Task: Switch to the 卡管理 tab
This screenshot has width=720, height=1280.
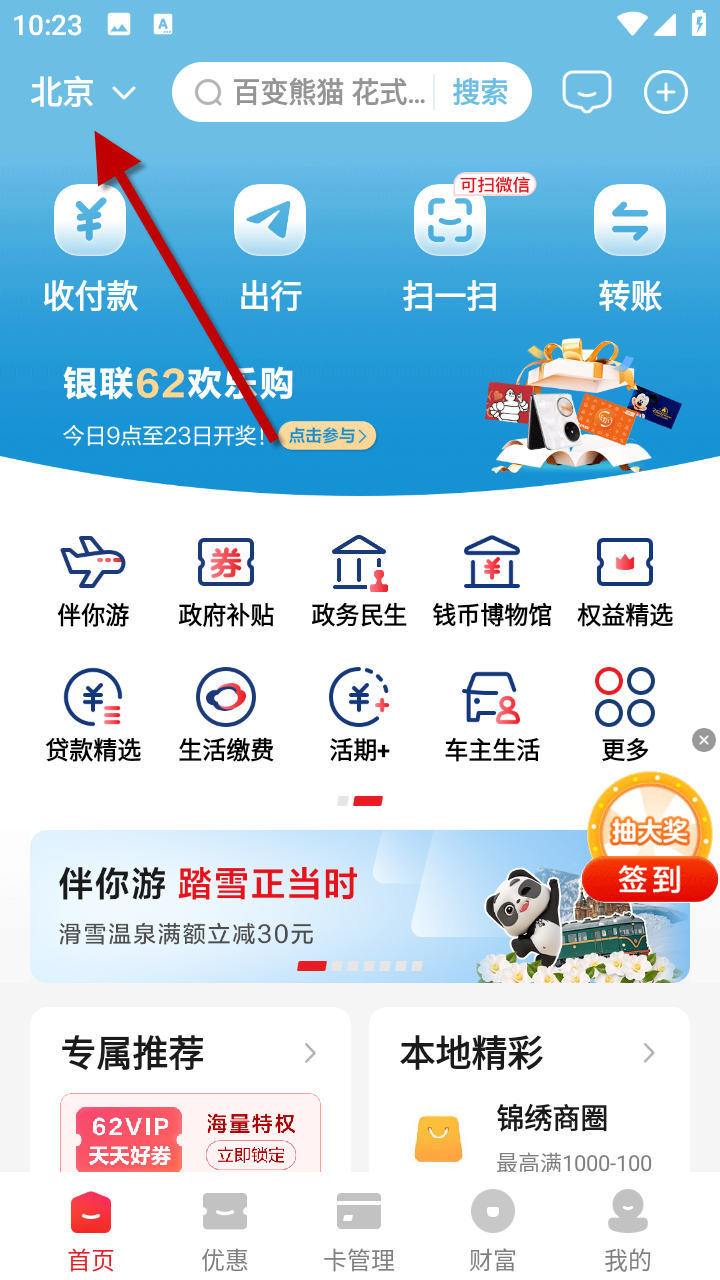Action: [359, 1230]
